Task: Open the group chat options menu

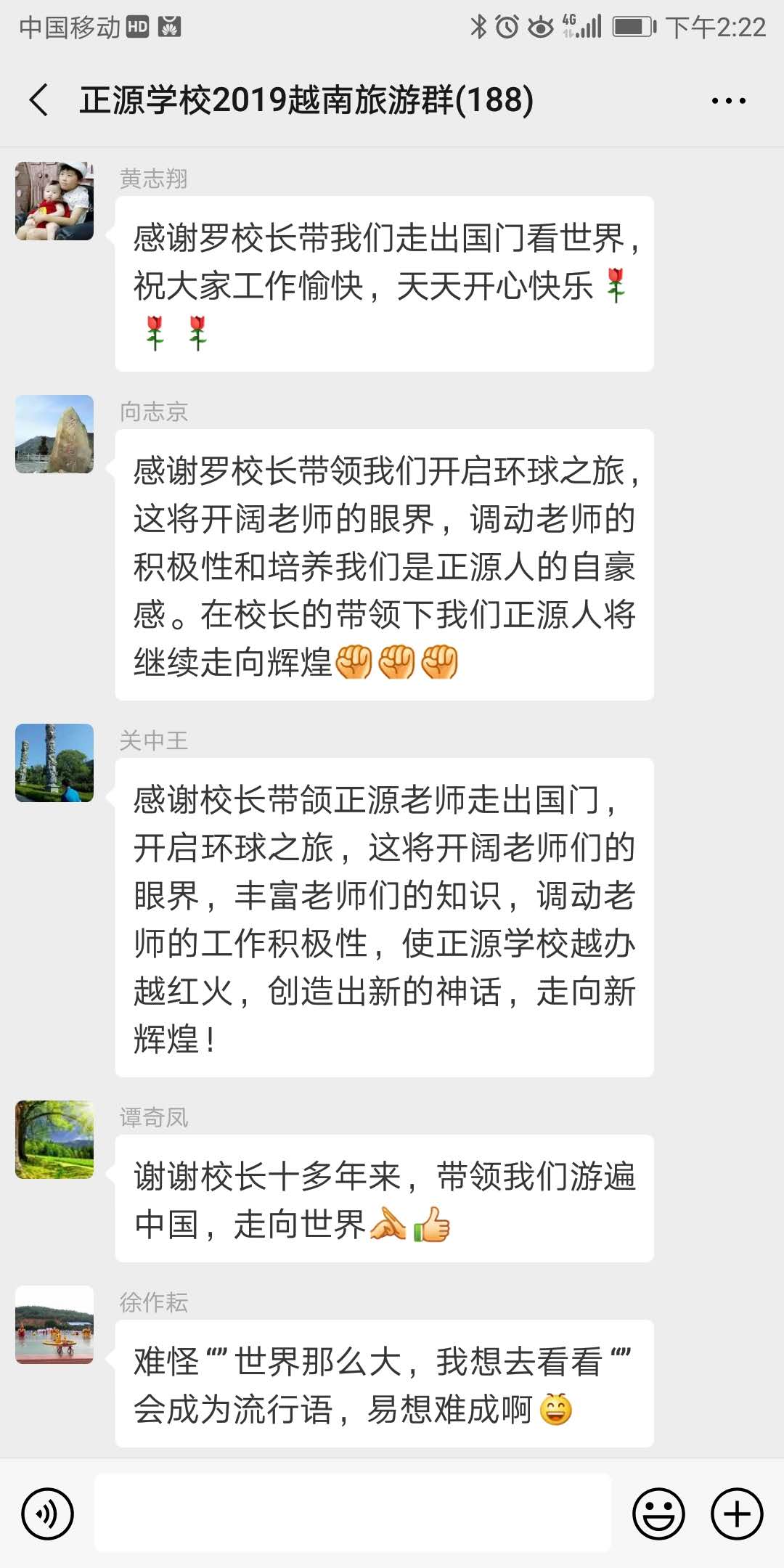Action: (728, 101)
